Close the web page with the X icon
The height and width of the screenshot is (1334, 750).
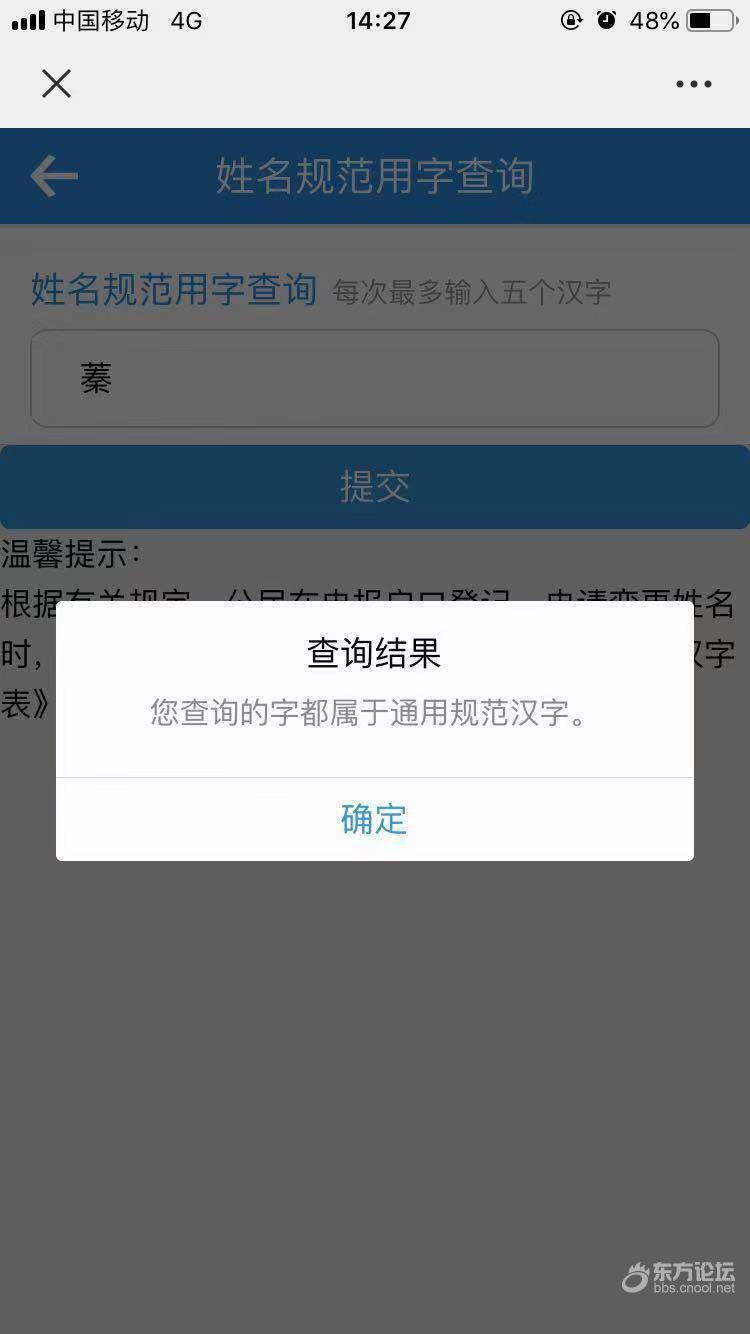57,84
